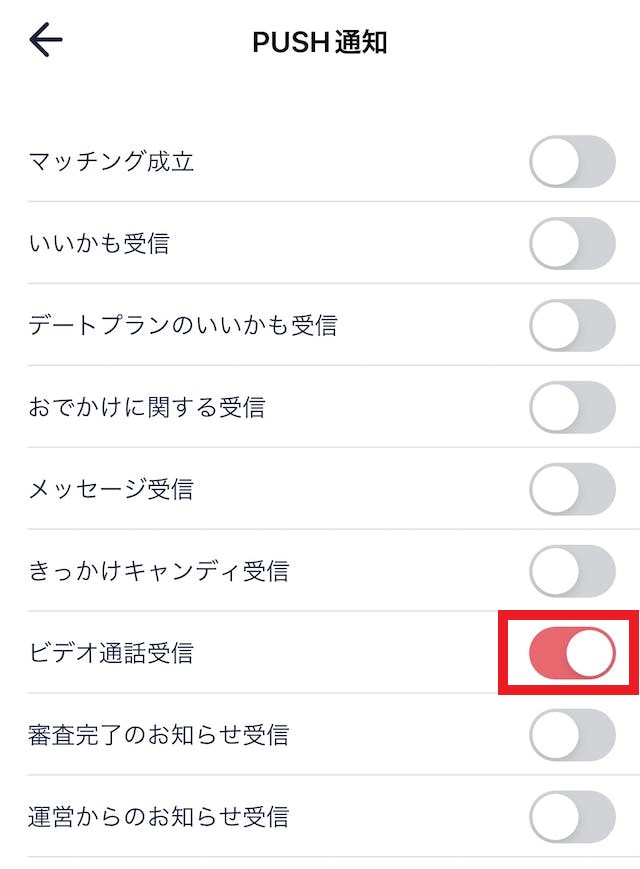Disable the ビデオ通話受信 notification switch
This screenshot has width=640, height=869.
coord(572,654)
